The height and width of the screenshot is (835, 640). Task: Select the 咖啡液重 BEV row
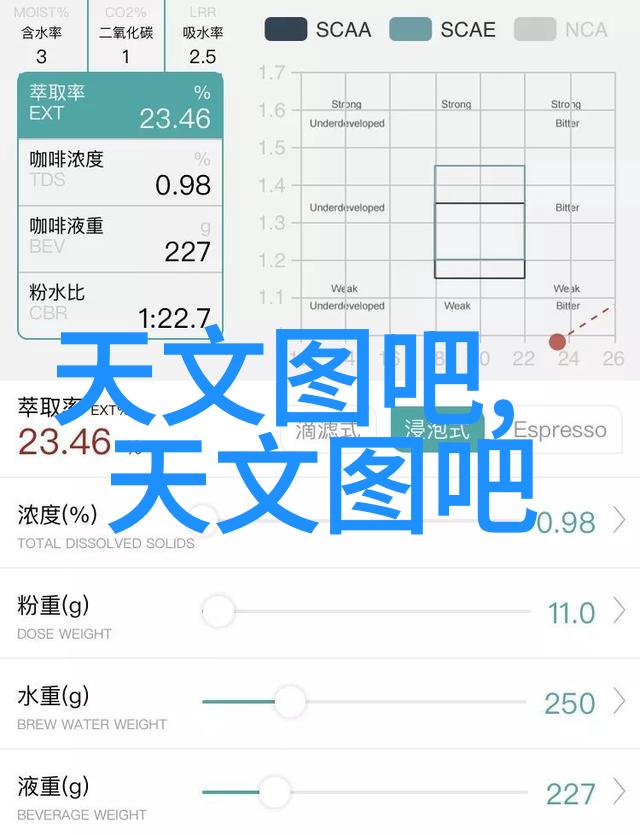119,238
